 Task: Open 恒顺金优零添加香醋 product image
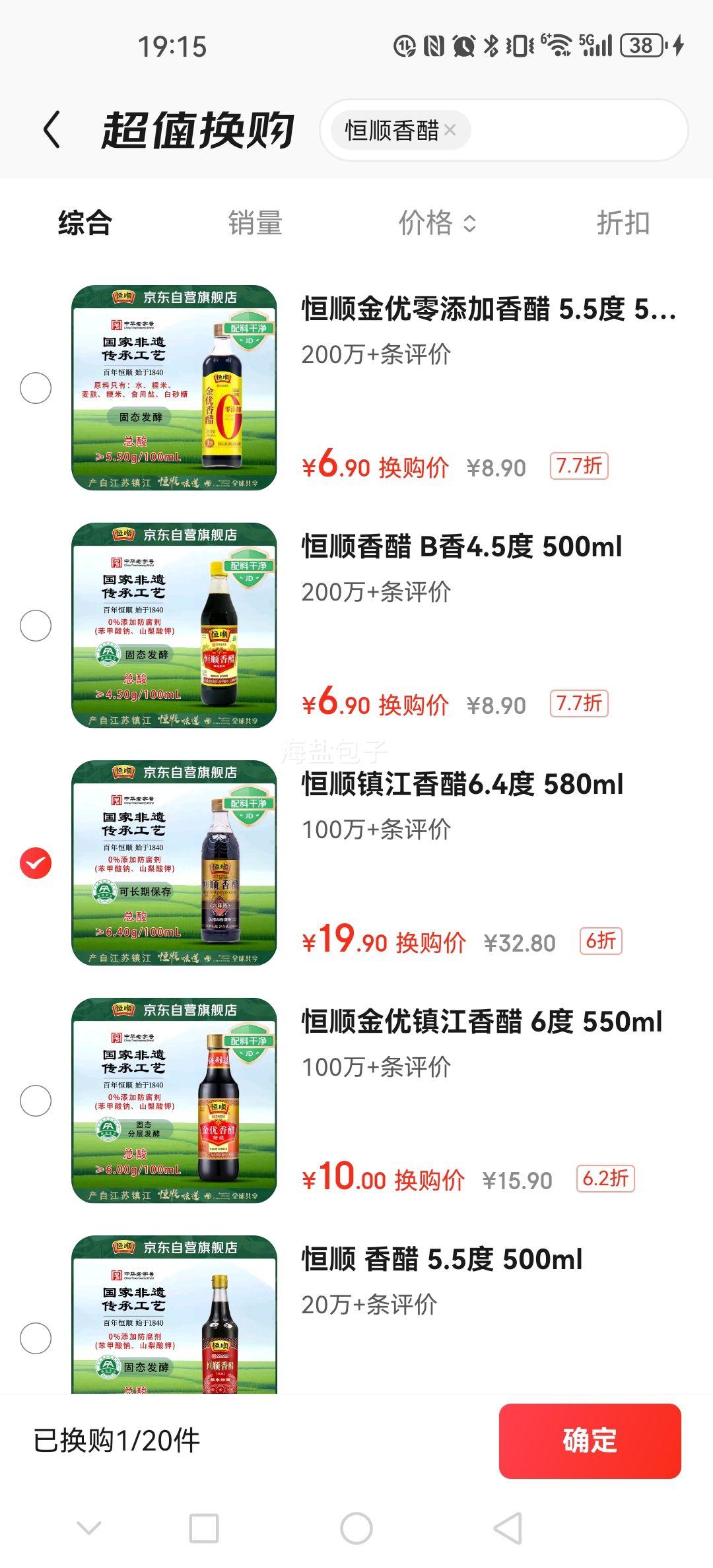174,388
